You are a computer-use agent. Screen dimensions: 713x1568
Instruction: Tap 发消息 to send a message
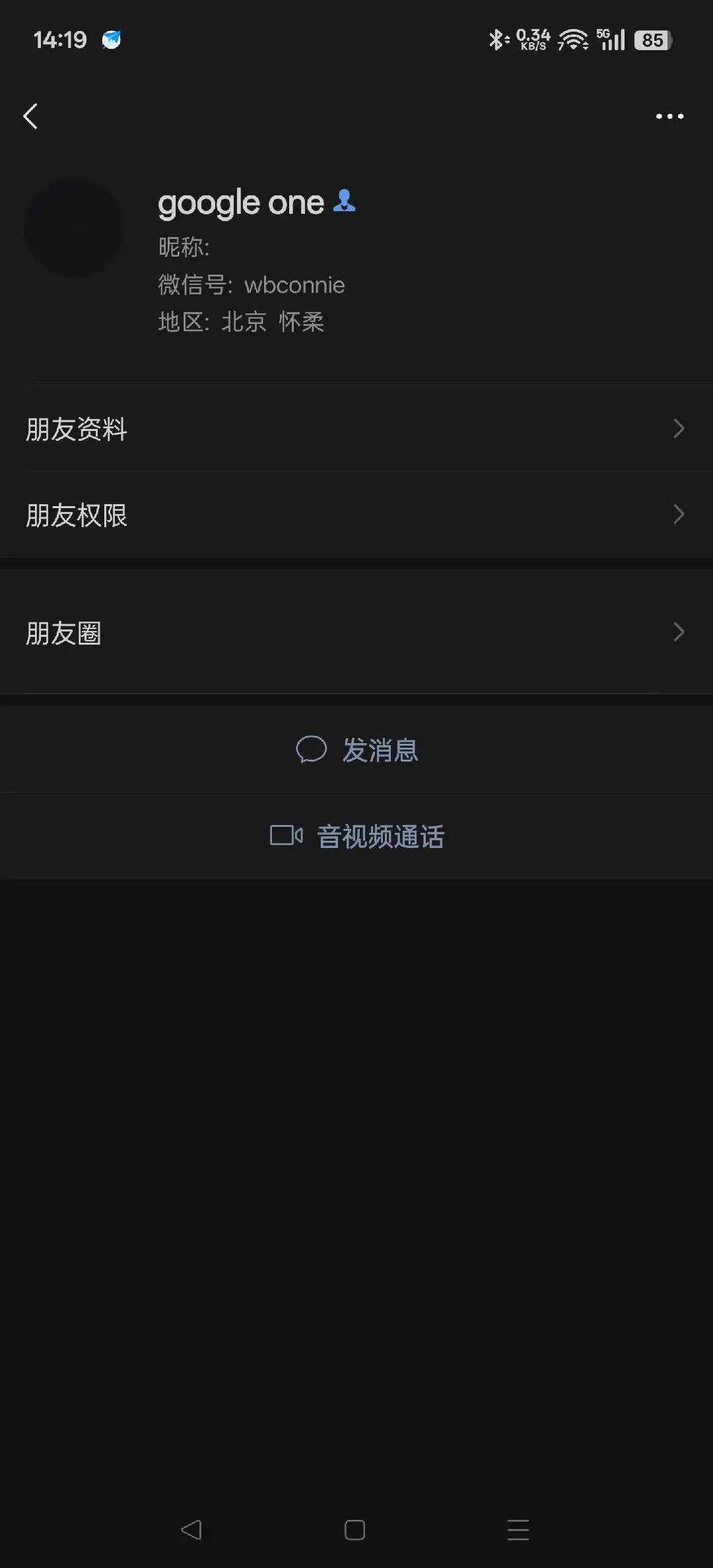click(x=356, y=750)
